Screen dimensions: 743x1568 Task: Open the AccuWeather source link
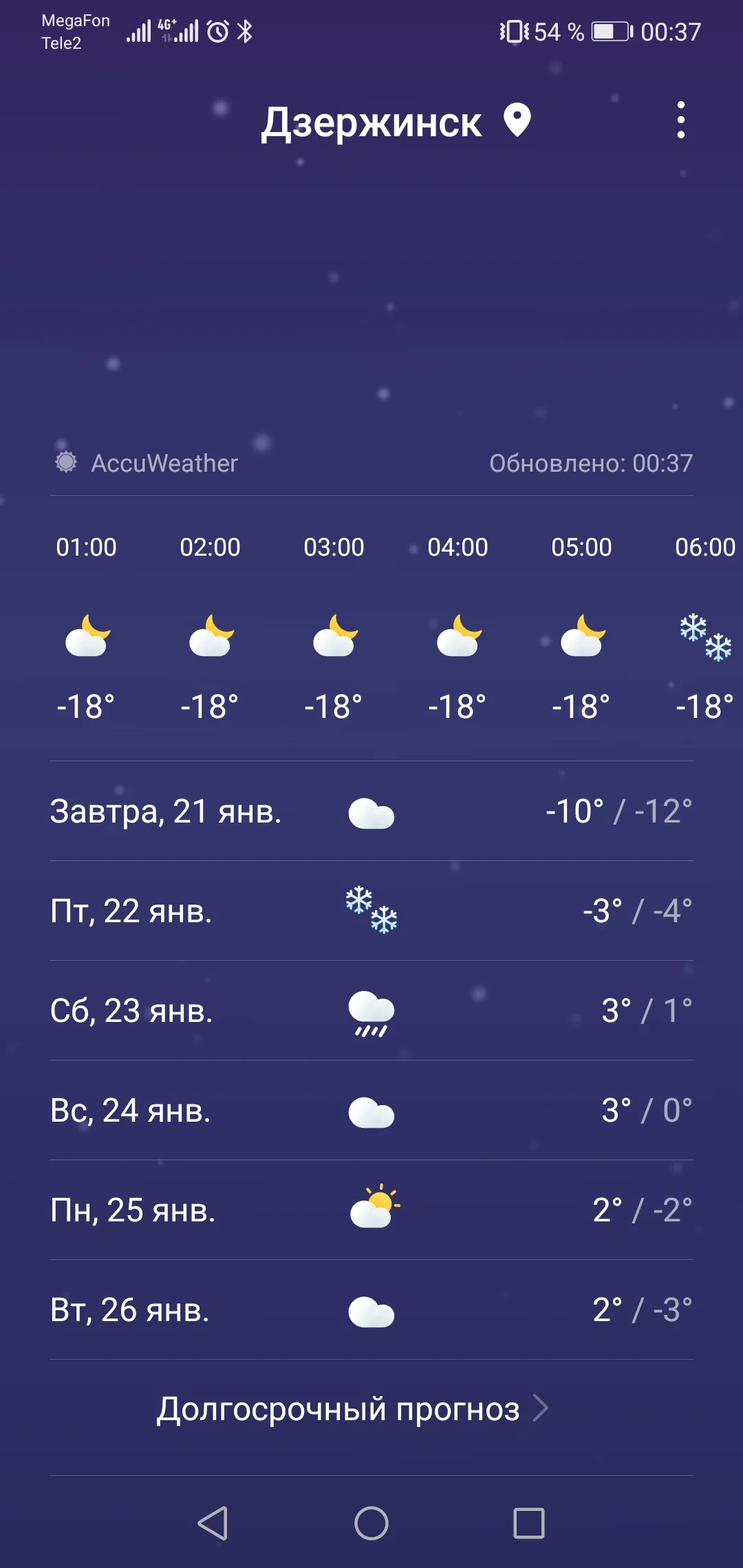tap(147, 463)
